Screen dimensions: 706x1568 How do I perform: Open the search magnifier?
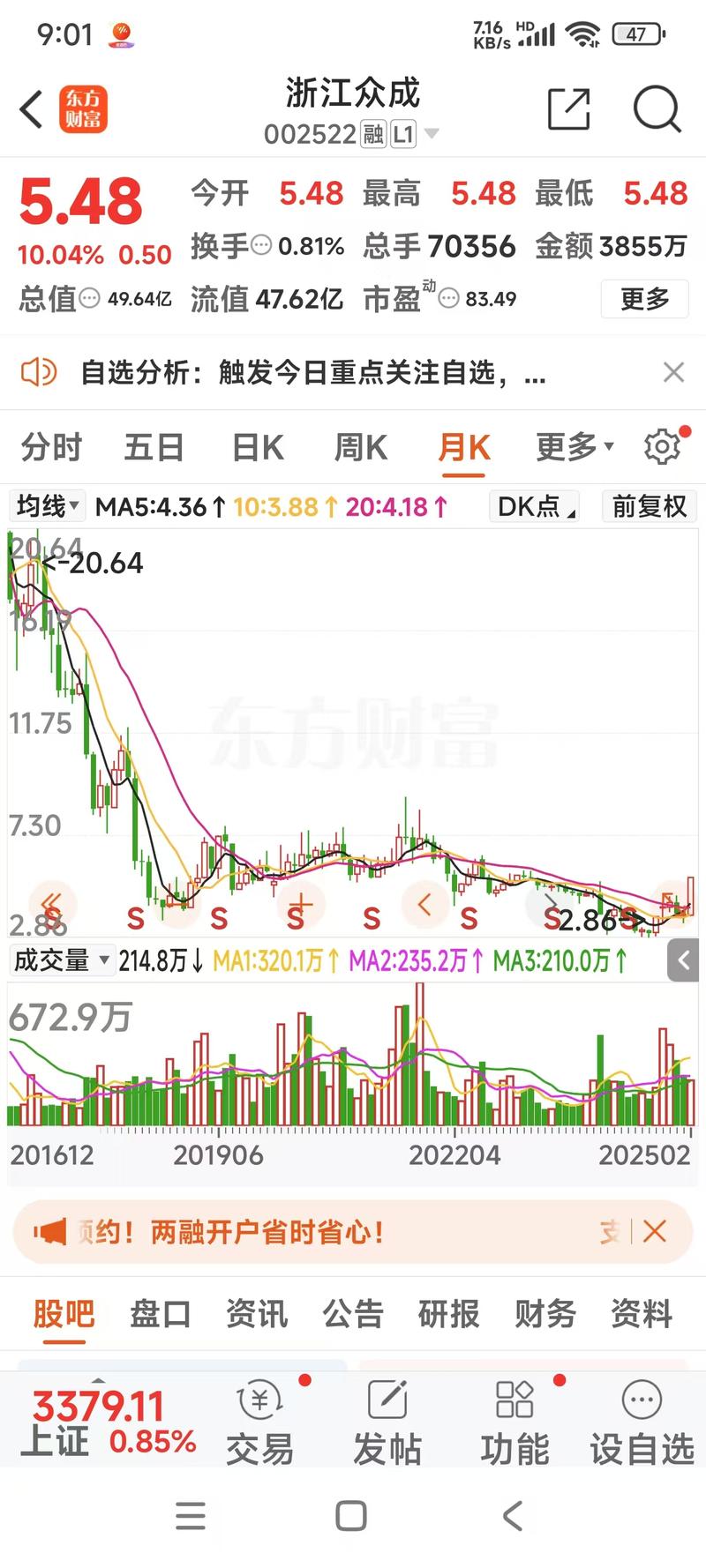click(657, 110)
